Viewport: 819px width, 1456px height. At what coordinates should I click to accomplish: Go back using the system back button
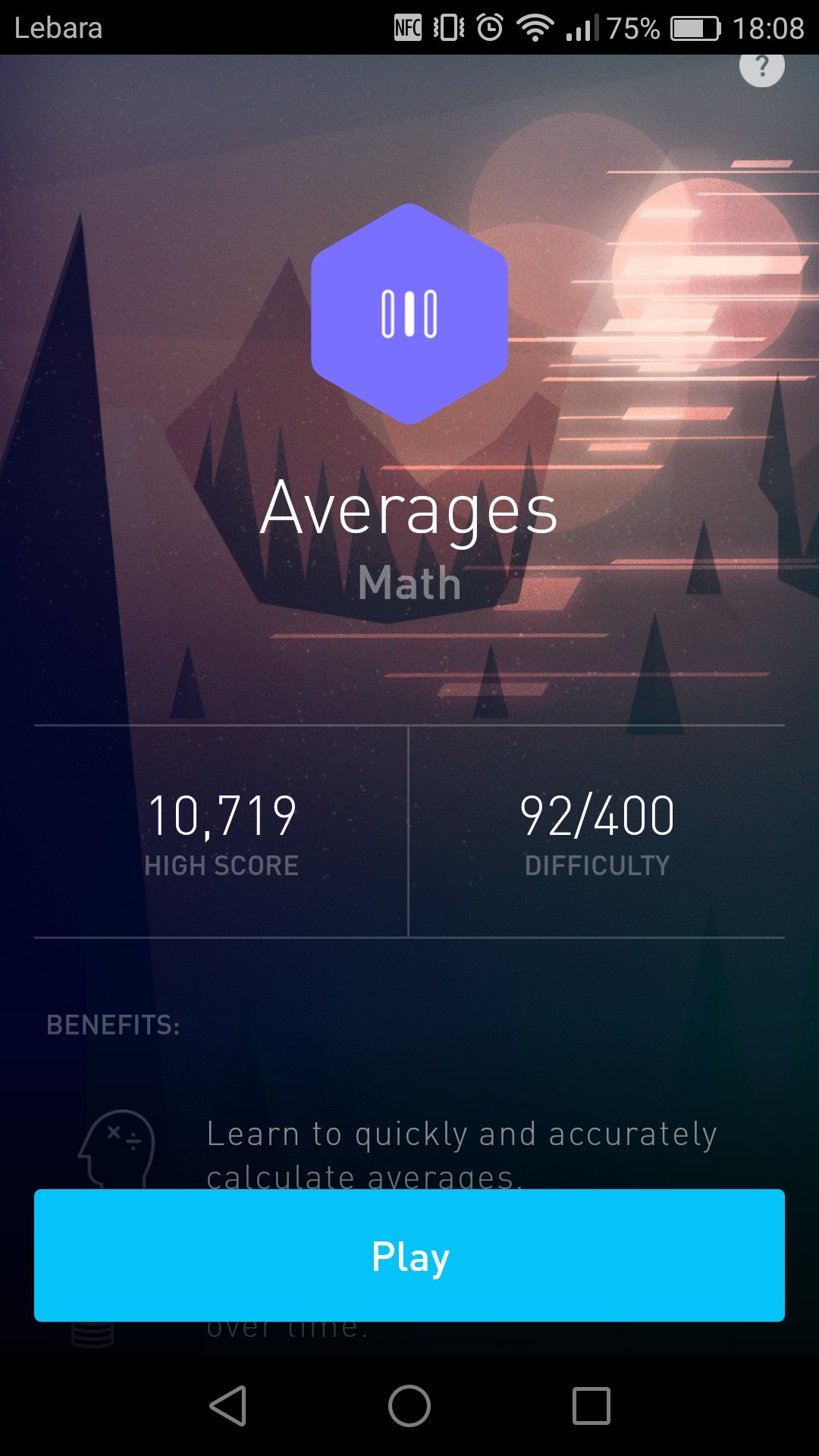click(x=227, y=1406)
